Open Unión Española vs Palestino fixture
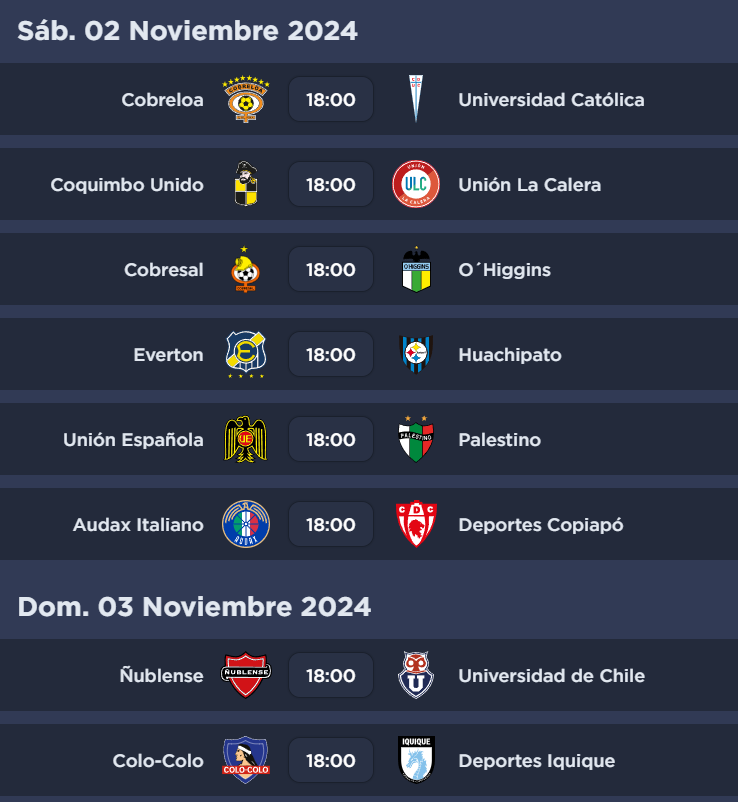This screenshot has width=738, height=802. tap(330, 440)
